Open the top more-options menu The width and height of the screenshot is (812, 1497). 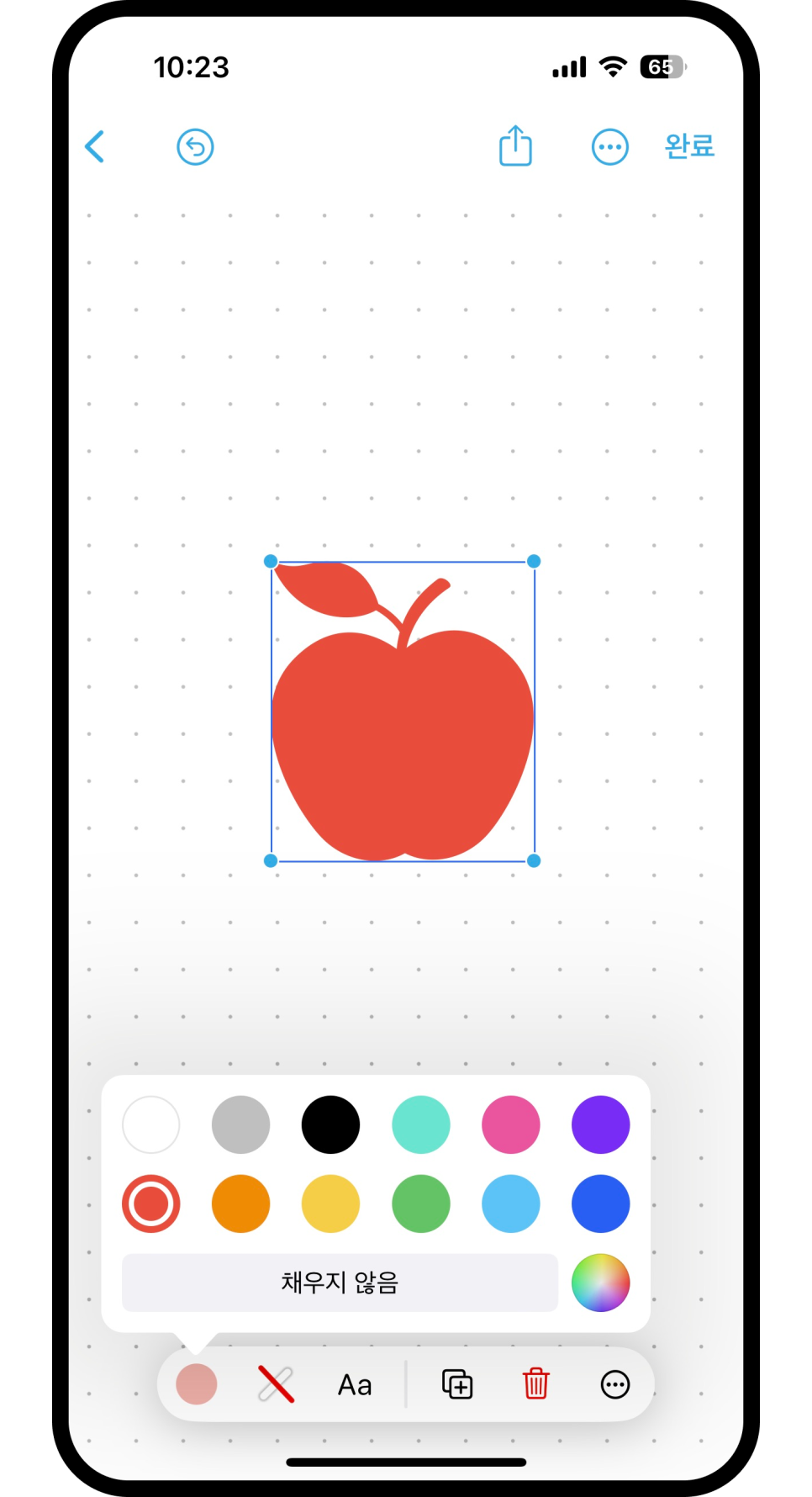point(610,147)
